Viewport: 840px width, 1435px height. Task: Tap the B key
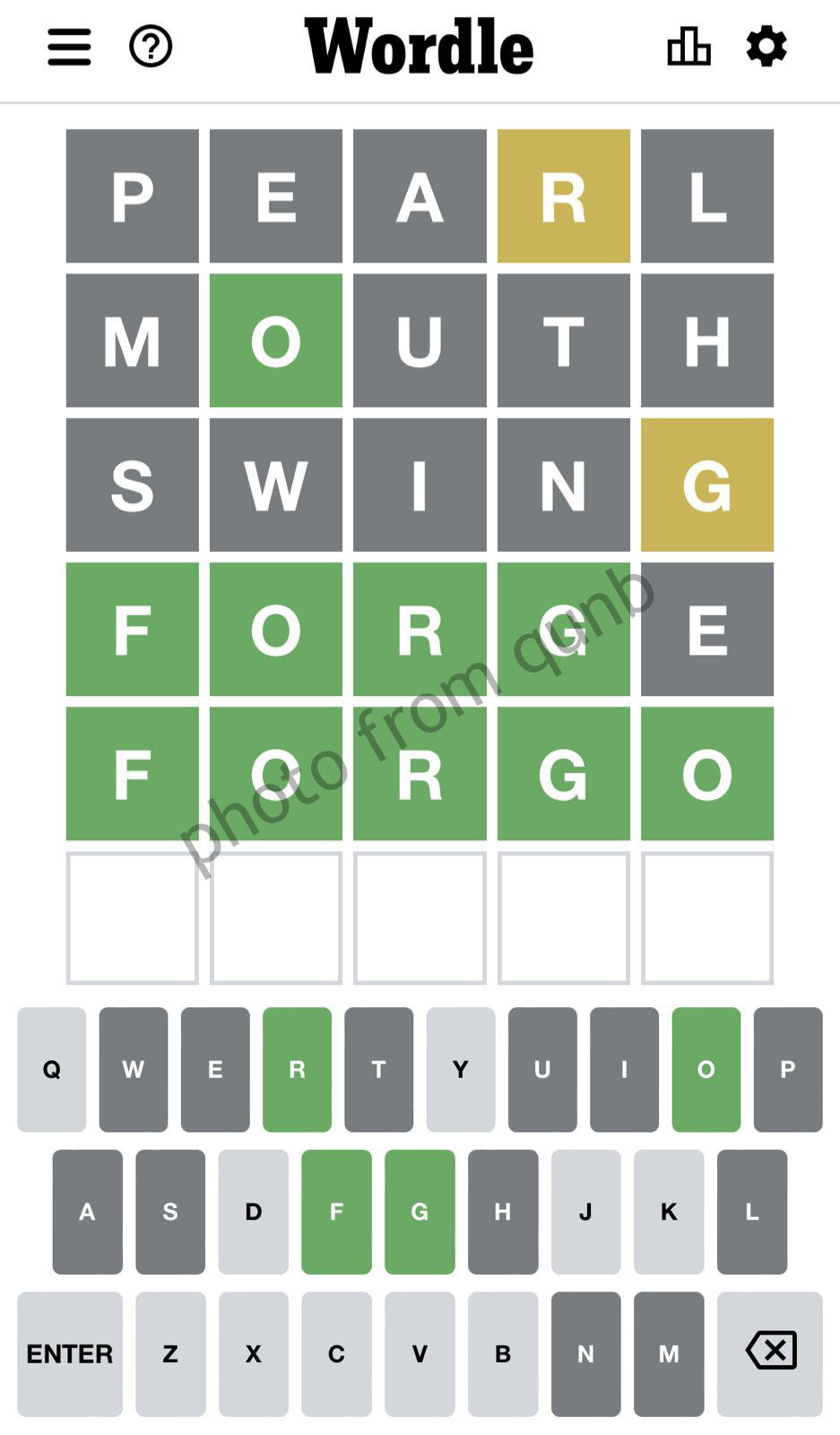pos(503,1353)
